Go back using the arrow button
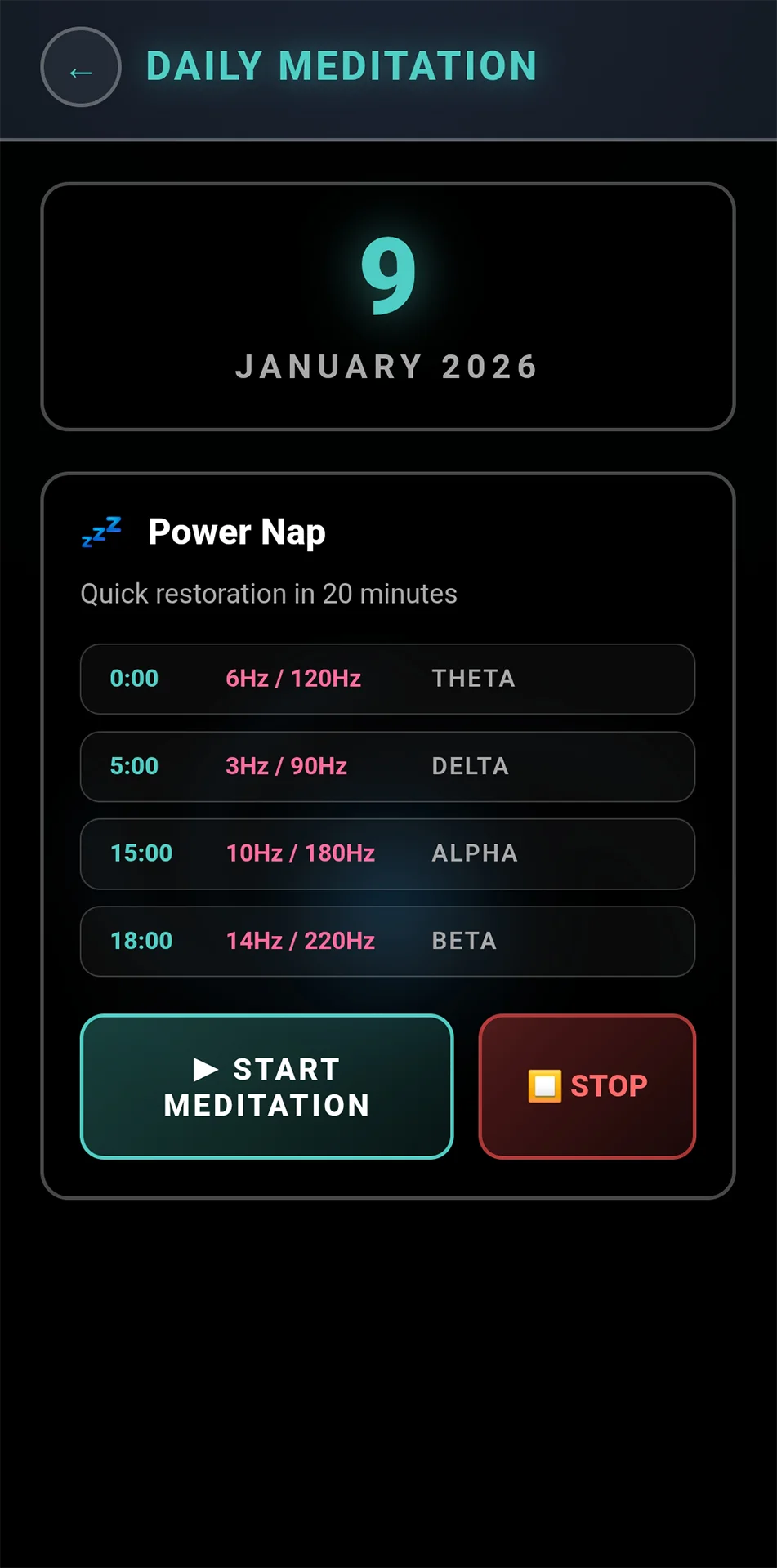Image resolution: width=777 pixels, height=1568 pixels. tap(81, 67)
